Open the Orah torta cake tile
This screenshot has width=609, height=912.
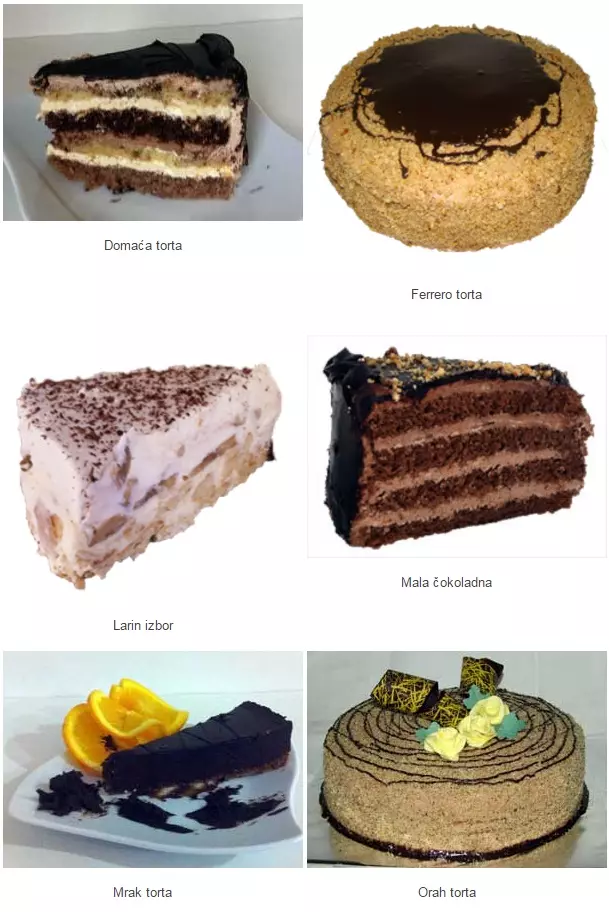pos(456,759)
